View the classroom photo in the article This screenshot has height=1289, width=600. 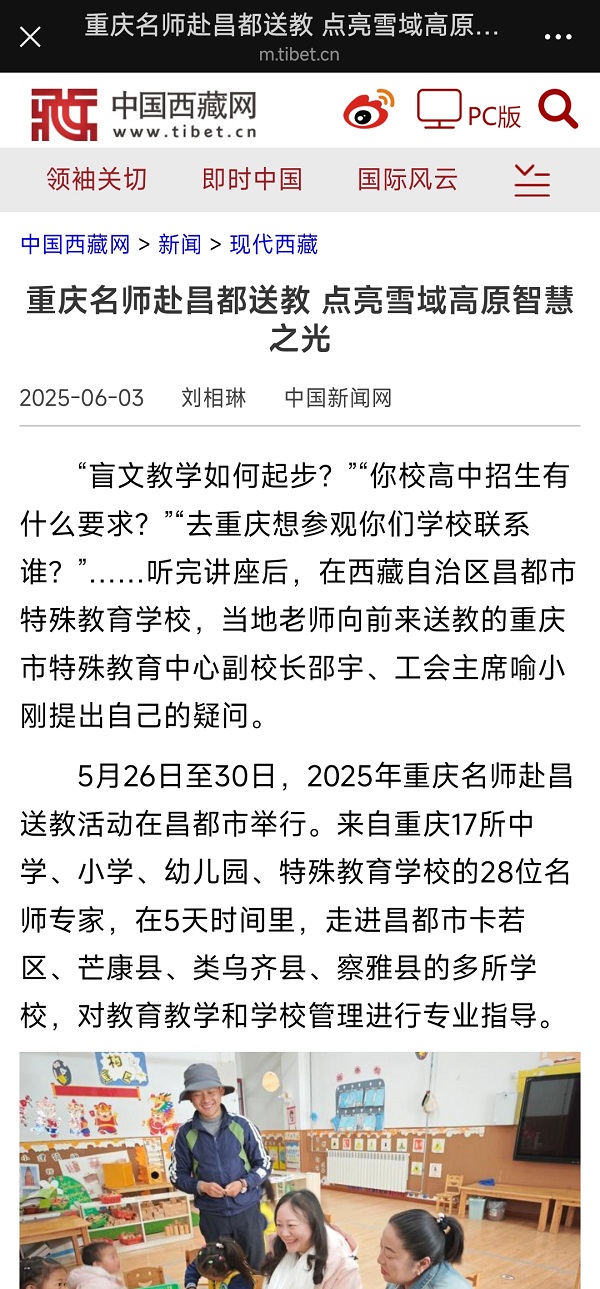point(300,1170)
